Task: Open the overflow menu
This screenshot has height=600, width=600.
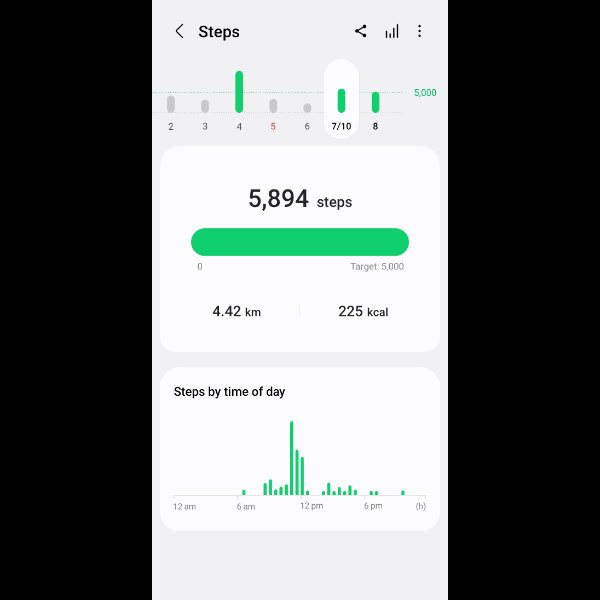Action: (x=419, y=32)
